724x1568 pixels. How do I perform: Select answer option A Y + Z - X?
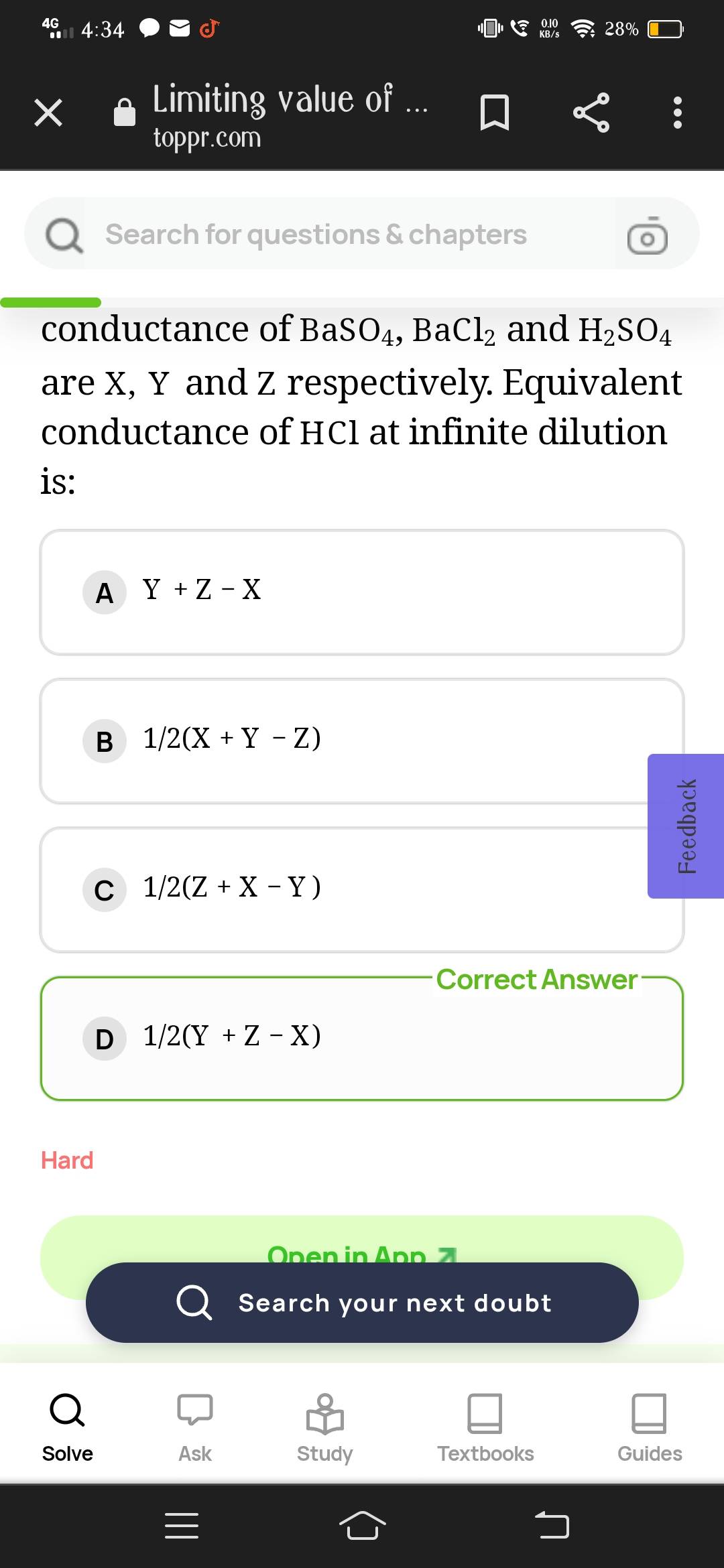pyautogui.click(x=362, y=591)
